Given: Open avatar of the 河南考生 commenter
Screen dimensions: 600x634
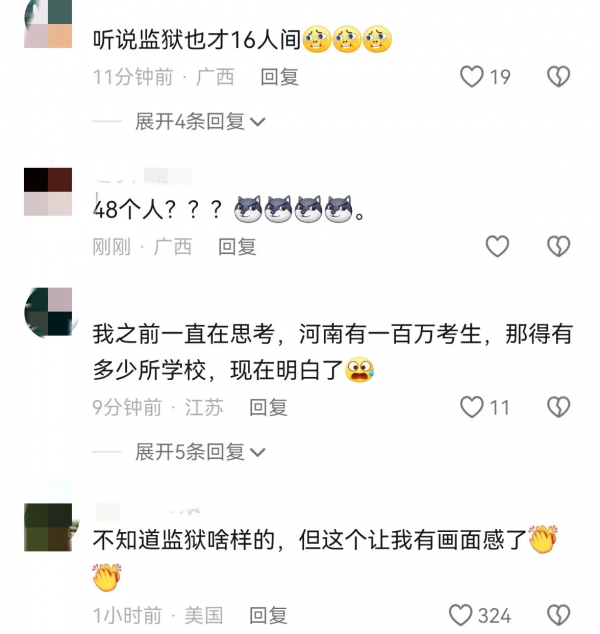Looking at the screenshot, I should pyautogui.click(x=48, y=312).
